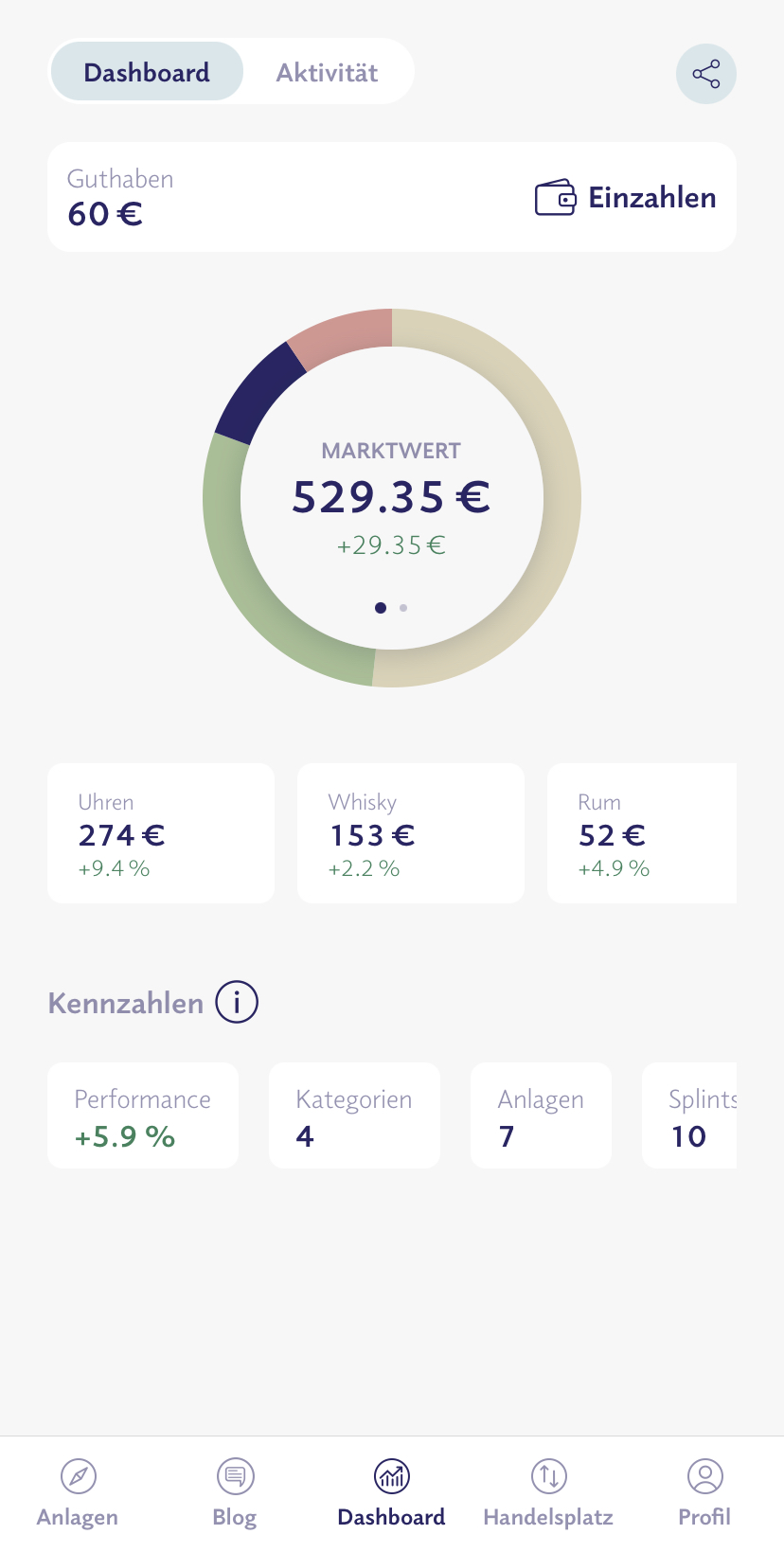Open the Uhren category card

pyautogui.click(x=161, y=833)
